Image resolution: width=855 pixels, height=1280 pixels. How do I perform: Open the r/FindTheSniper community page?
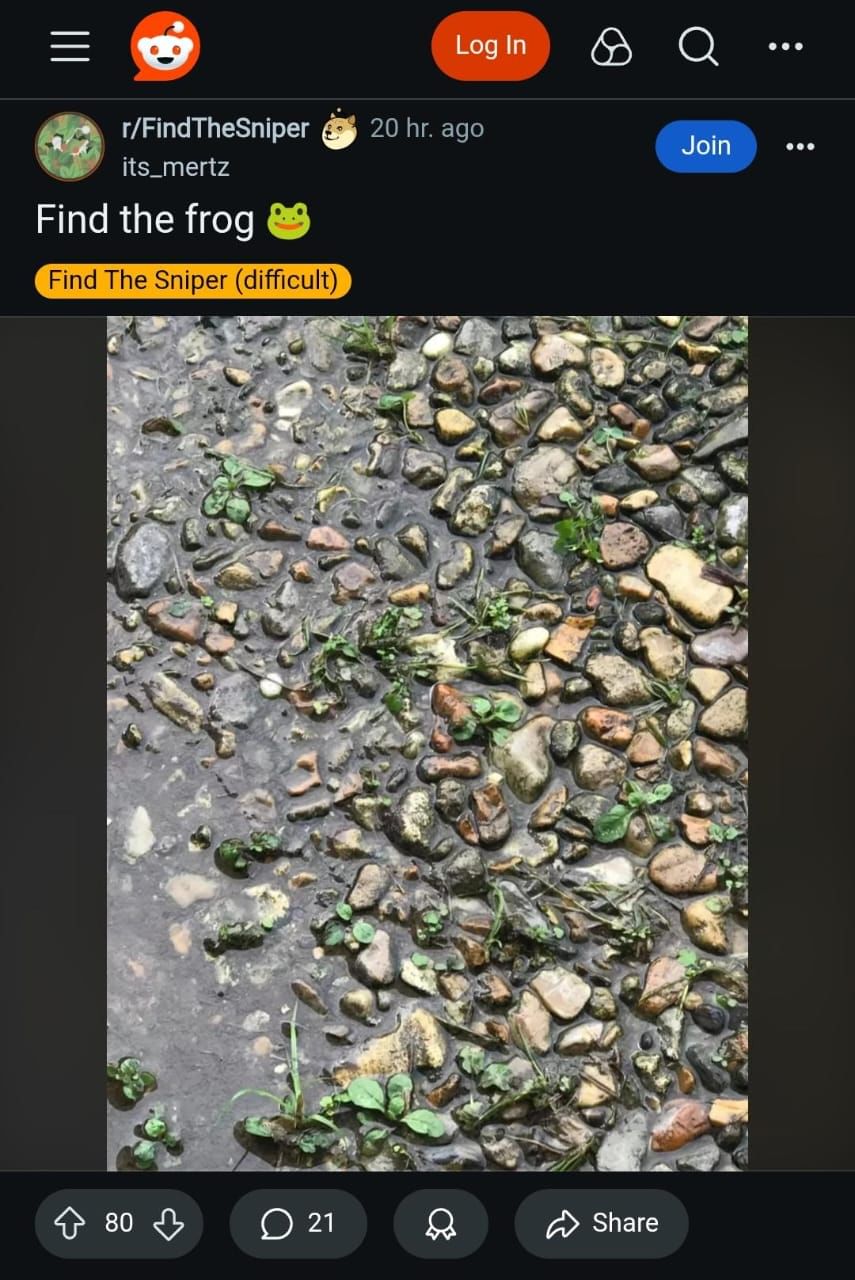click(214, 128)
